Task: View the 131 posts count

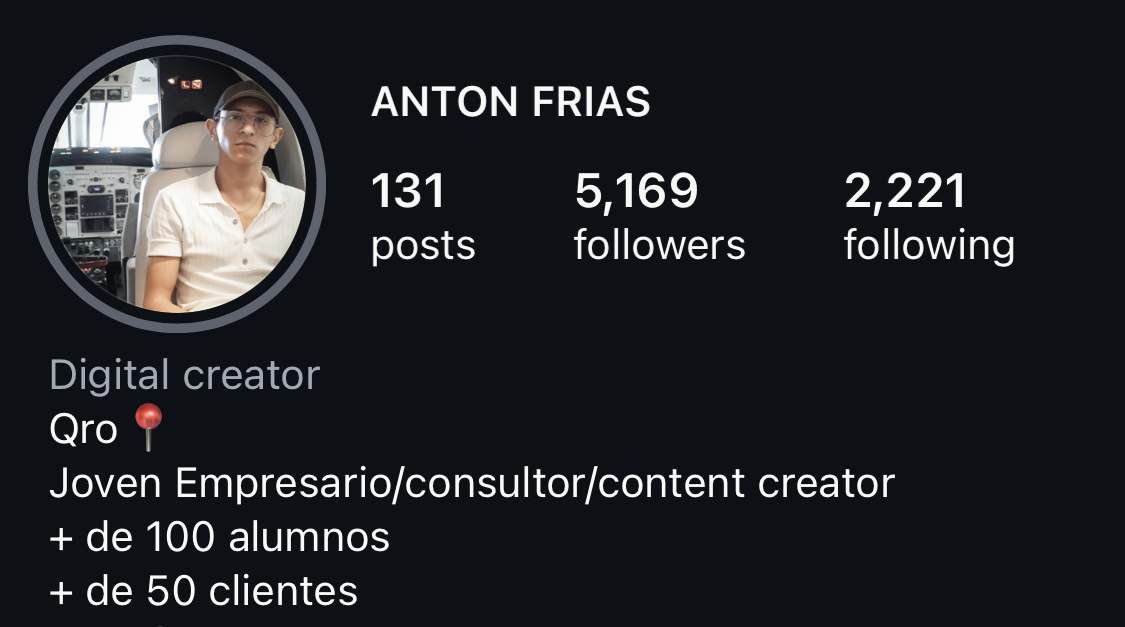Action: pyautogui.click(x=422, y=217)
